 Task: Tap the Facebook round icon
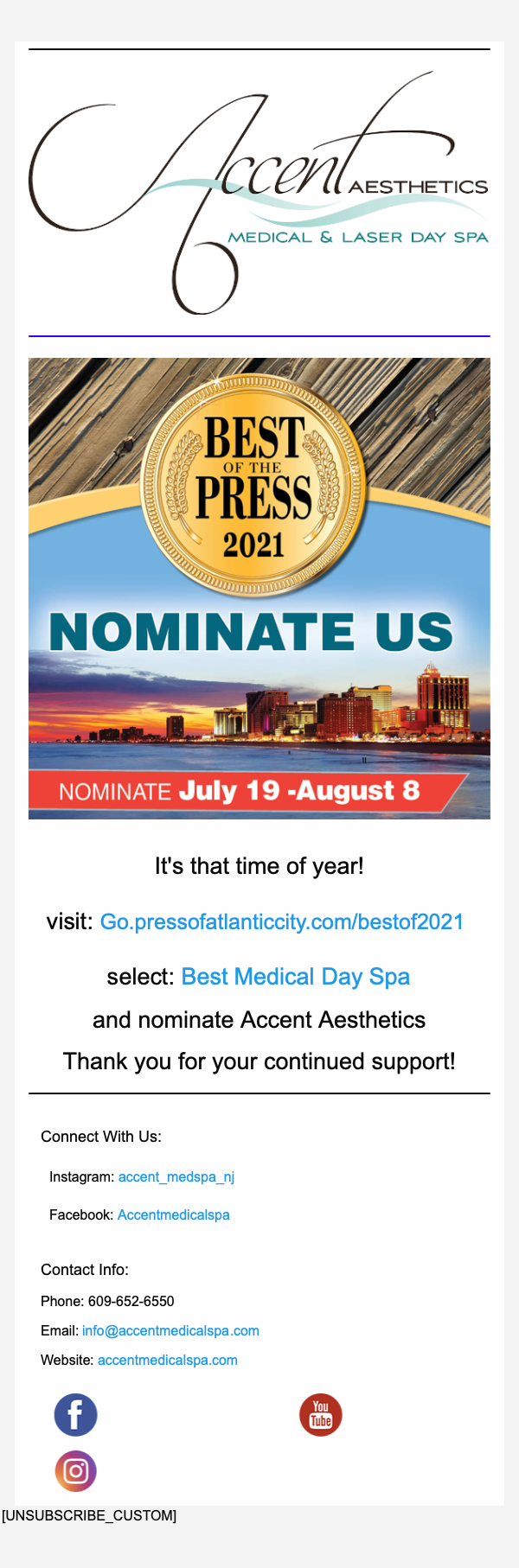76,1415
